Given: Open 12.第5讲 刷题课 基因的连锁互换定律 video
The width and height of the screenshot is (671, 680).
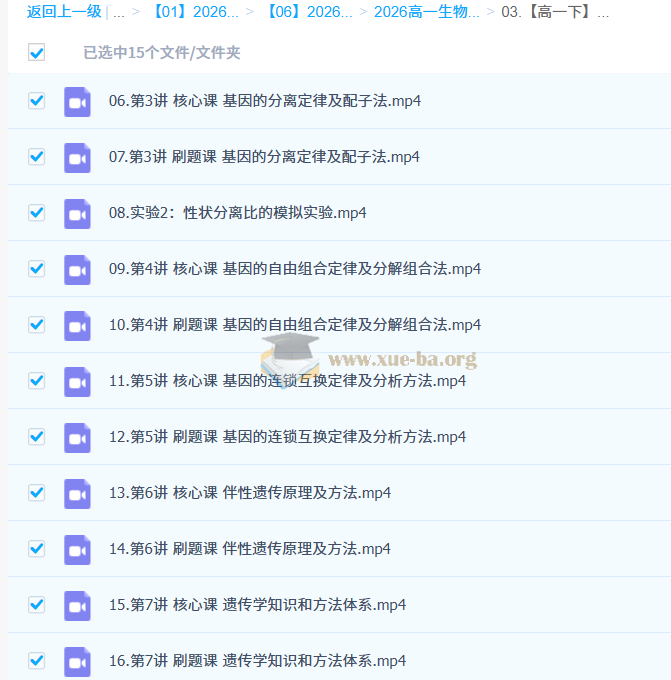Looking at the screenshot, I should [x=287, y=437].
